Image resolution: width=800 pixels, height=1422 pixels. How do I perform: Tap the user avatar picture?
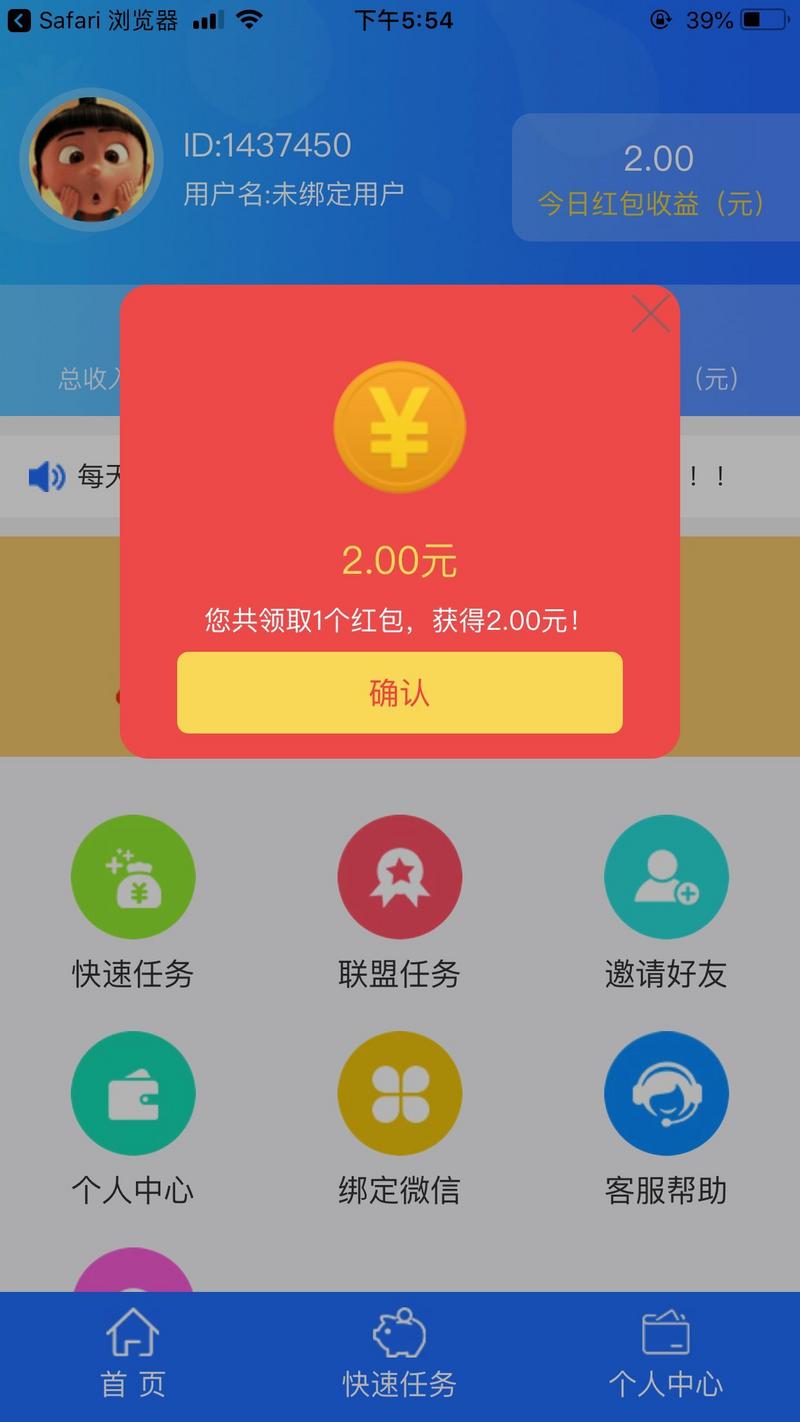tap(91, 160)
